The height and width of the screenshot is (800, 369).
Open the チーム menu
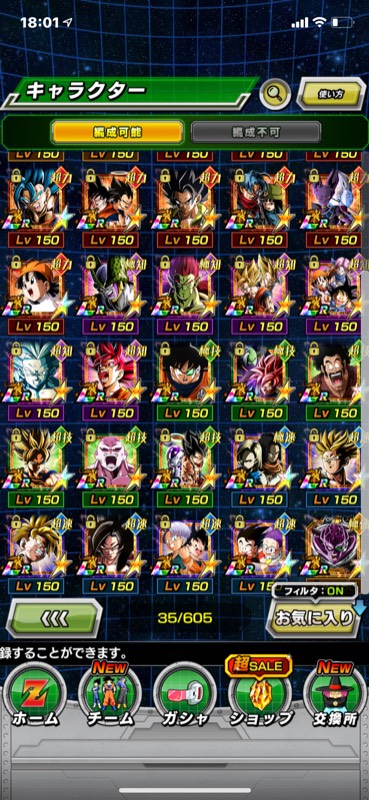pos(110,695)
